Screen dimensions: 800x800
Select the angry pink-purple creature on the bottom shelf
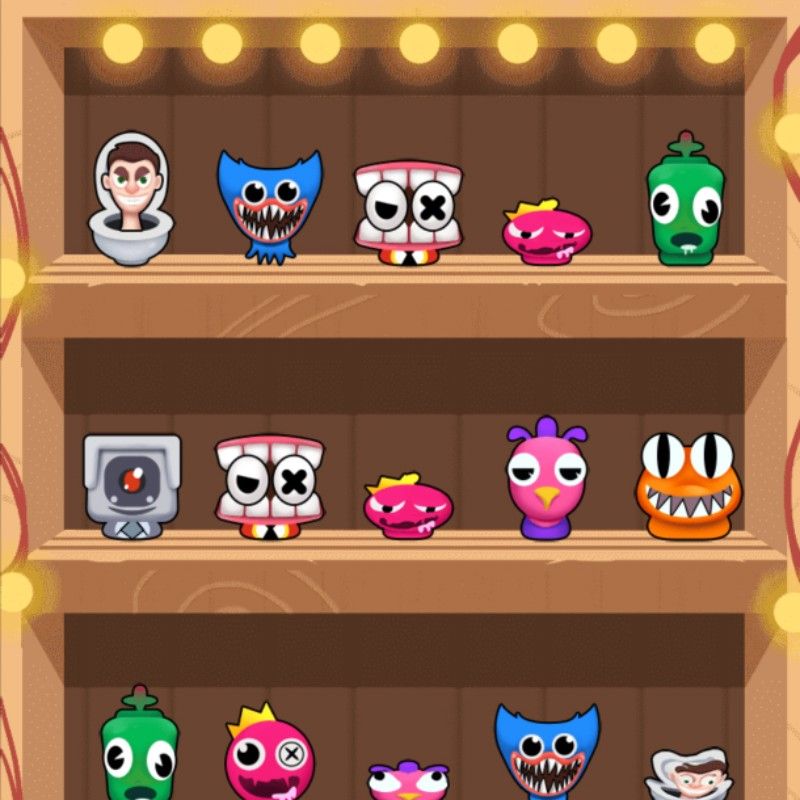(408, 780)
